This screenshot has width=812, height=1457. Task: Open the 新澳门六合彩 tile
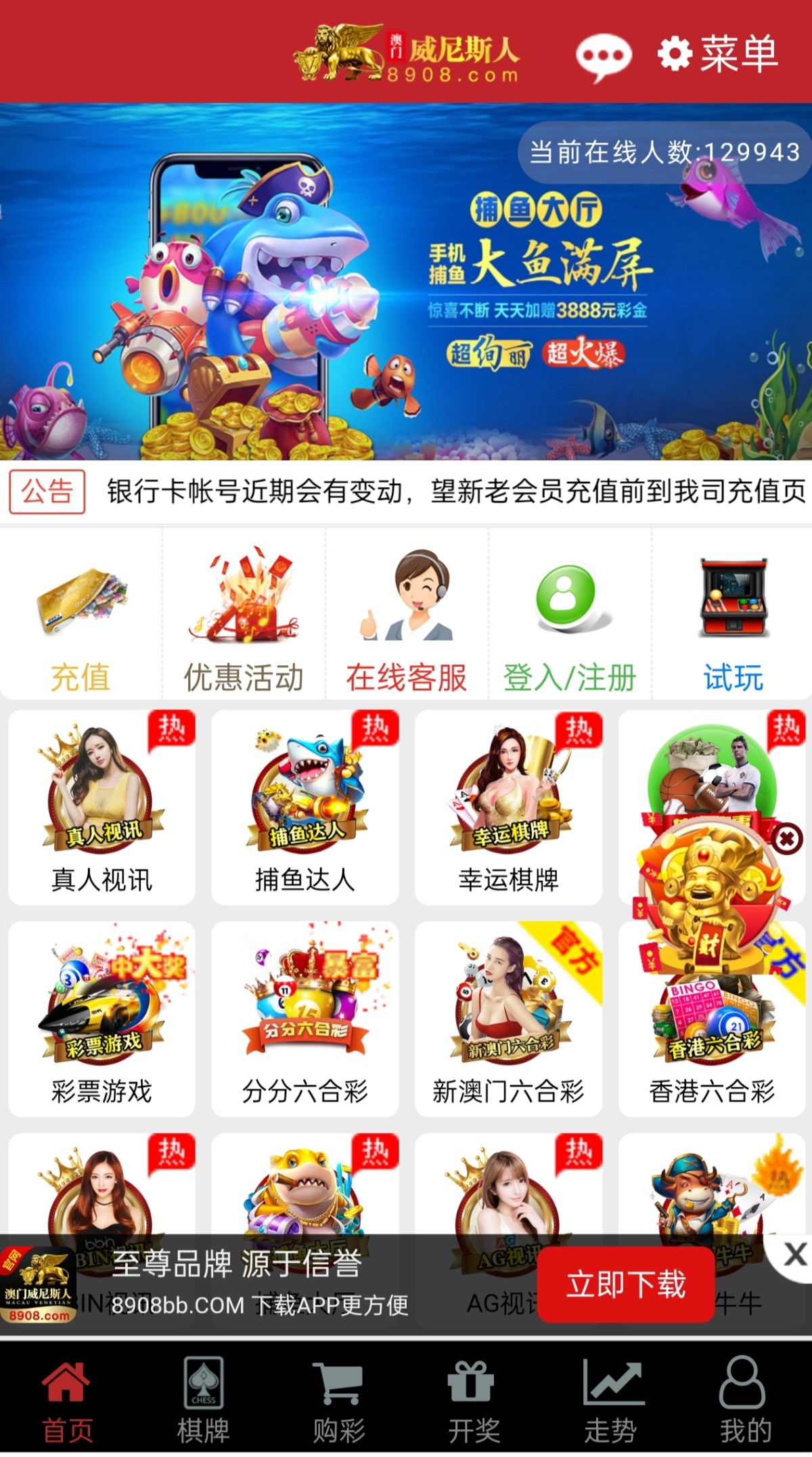[x=508, y=1018]
